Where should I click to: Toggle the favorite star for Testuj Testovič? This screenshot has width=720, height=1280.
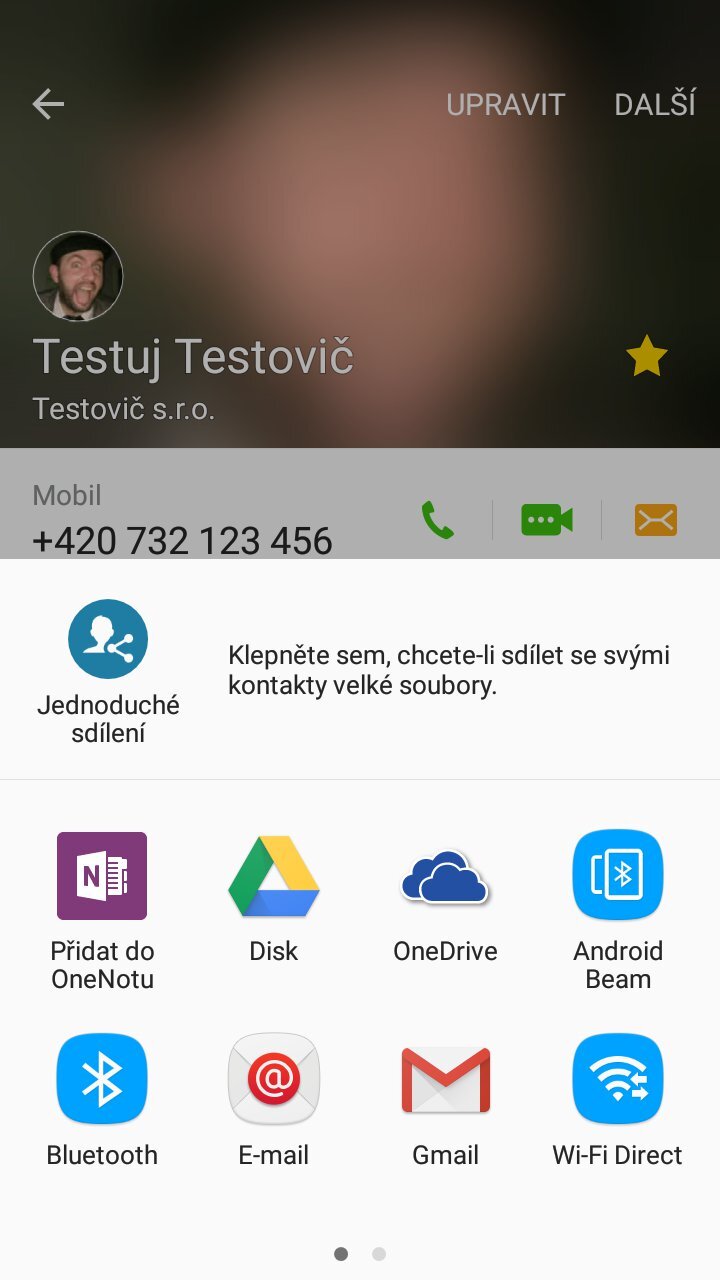646,357
